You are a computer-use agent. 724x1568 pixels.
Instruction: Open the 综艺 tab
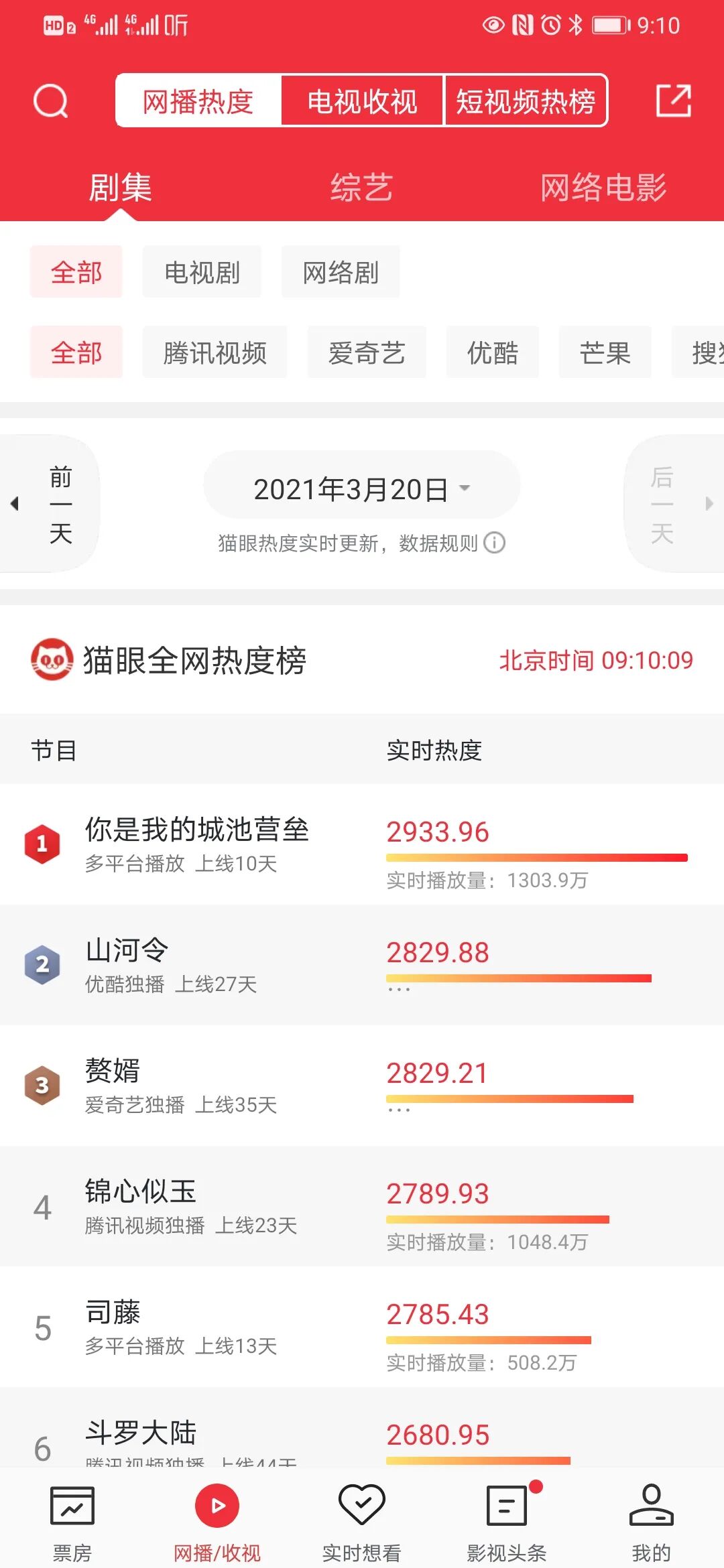coord(361,187)
